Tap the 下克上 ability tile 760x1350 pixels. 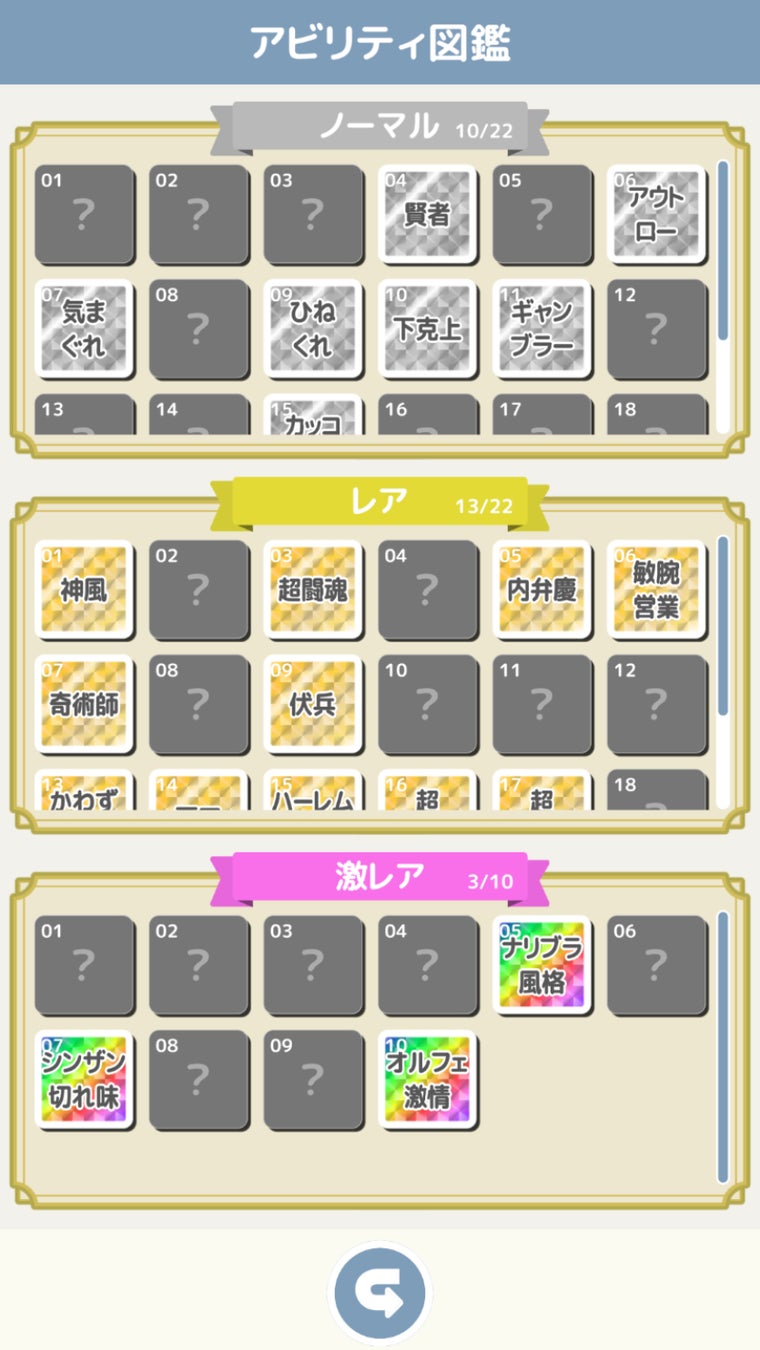pyautogui.click(x=428, y=329)
